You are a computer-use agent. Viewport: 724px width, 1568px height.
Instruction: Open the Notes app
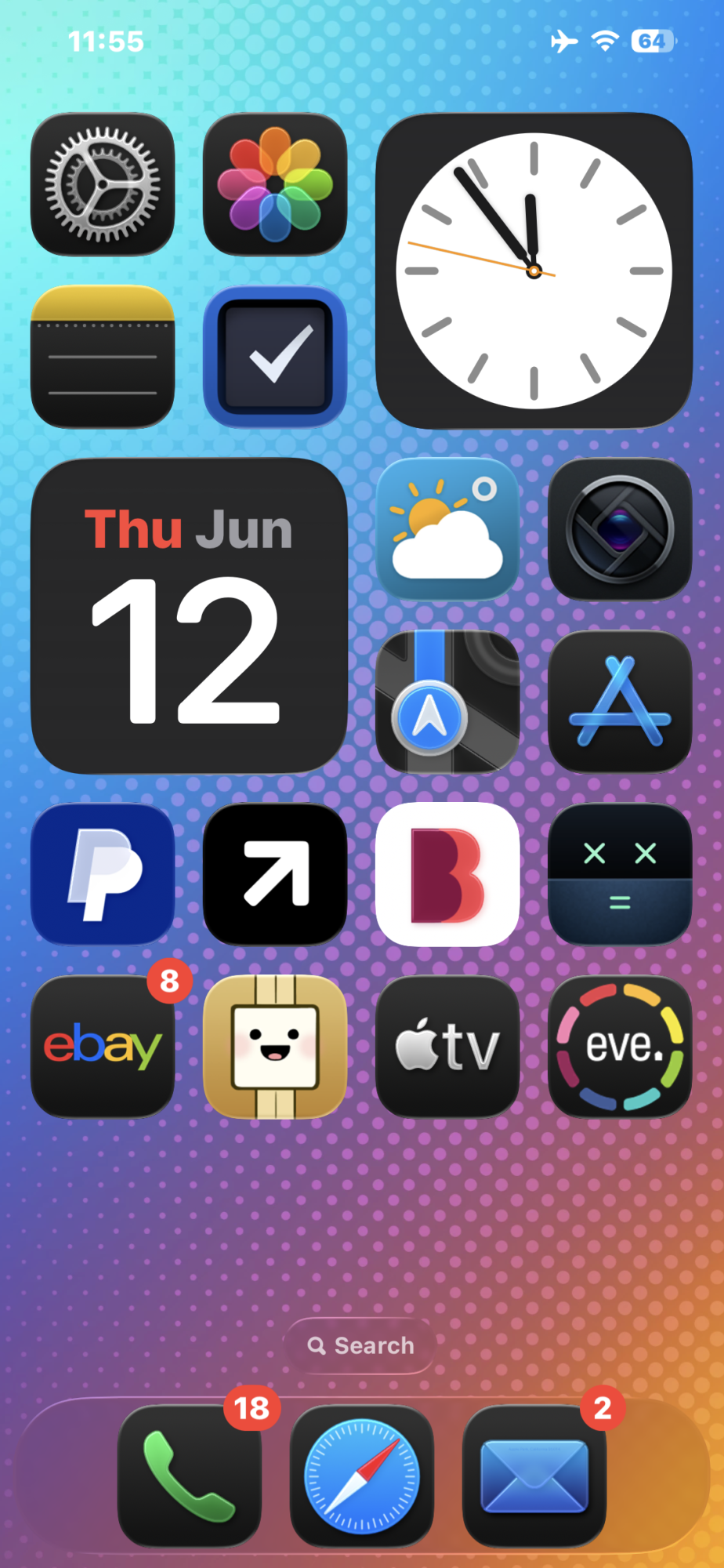[103, 357]
